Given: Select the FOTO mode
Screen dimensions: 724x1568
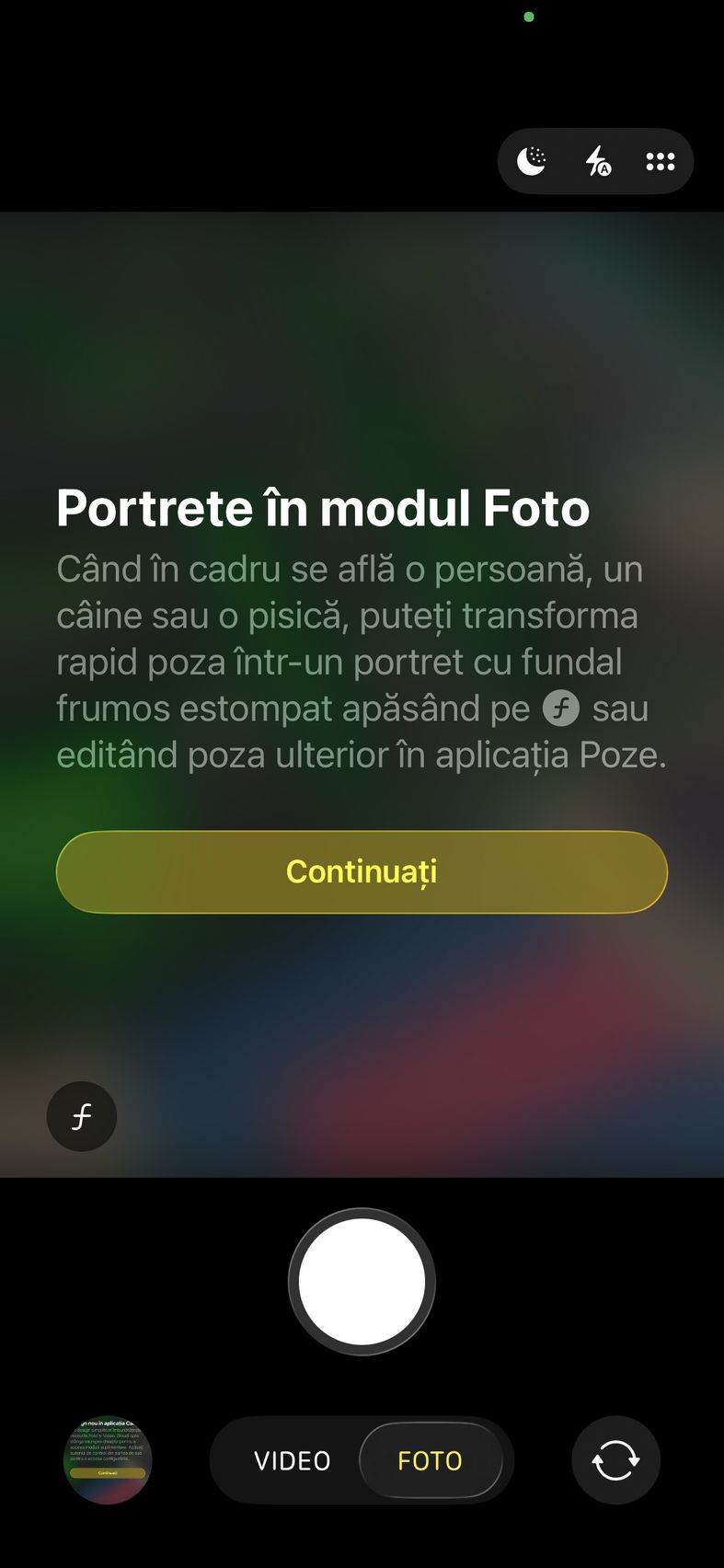Looking at the screenshot, I should pos(430,1460).
